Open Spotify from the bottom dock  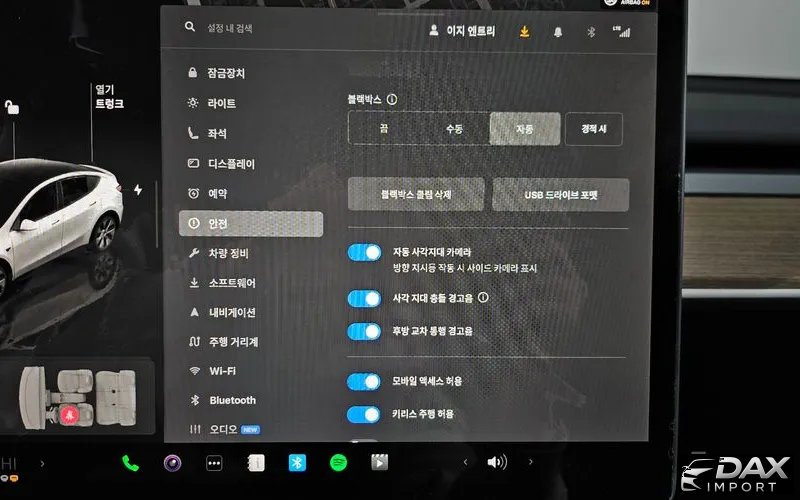[338, 463]
